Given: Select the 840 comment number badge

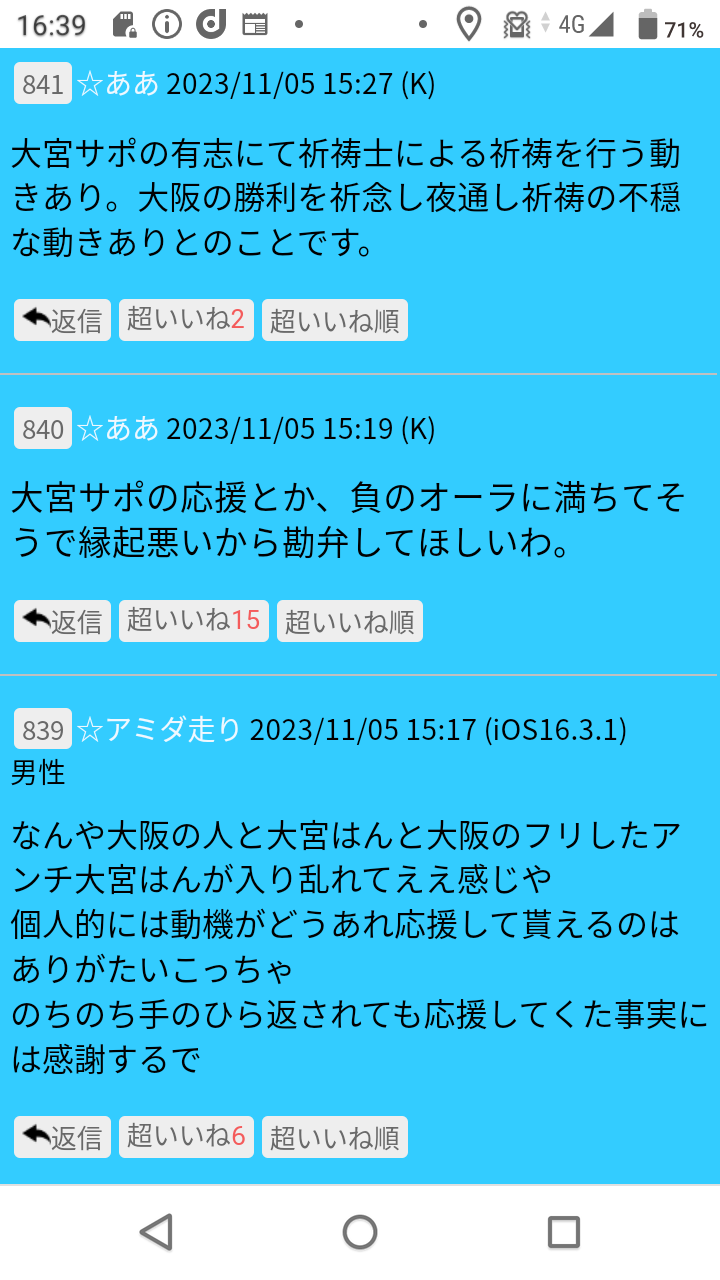Looking at the screenshot, I should pyautogui.click(x=43, y=429).
